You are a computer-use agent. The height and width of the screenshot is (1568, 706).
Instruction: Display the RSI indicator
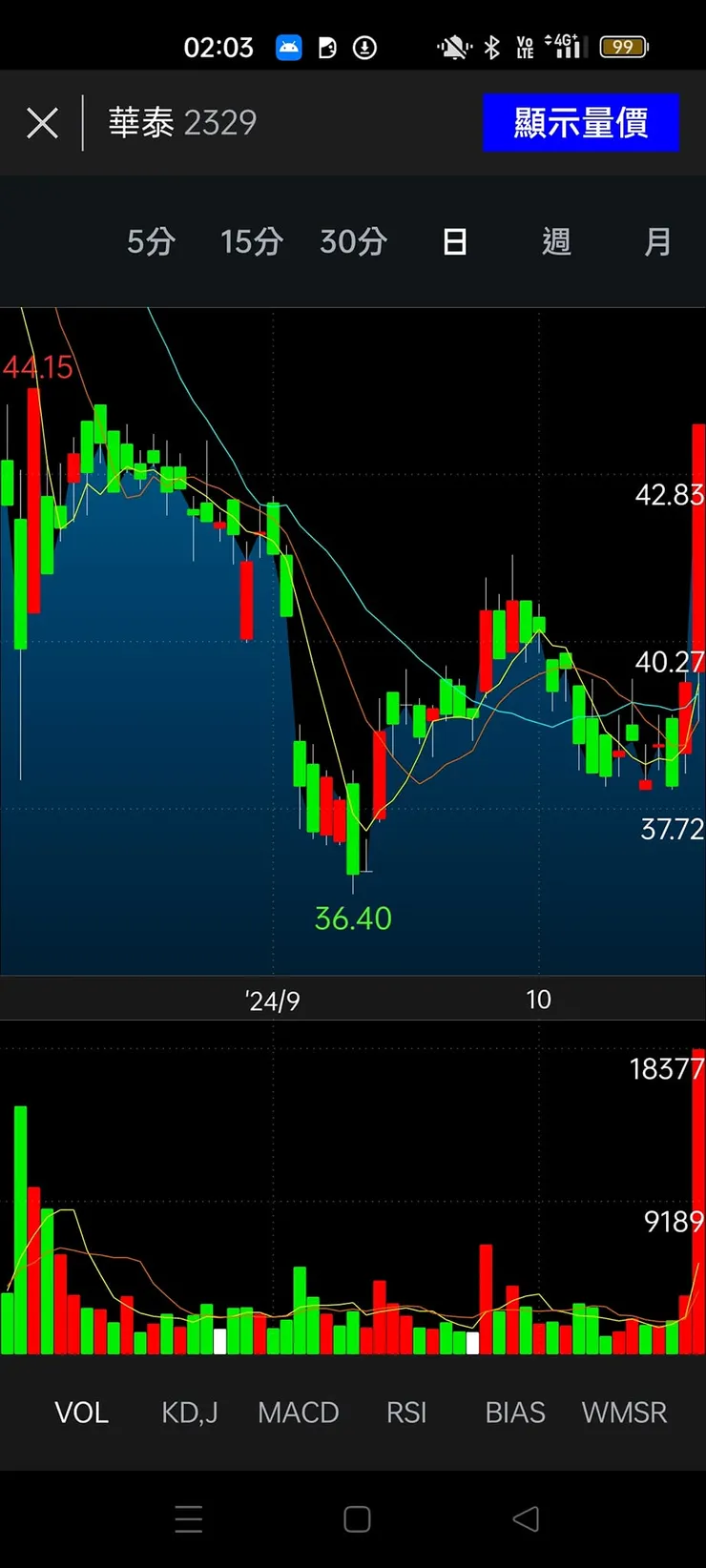click(406, 1413)
